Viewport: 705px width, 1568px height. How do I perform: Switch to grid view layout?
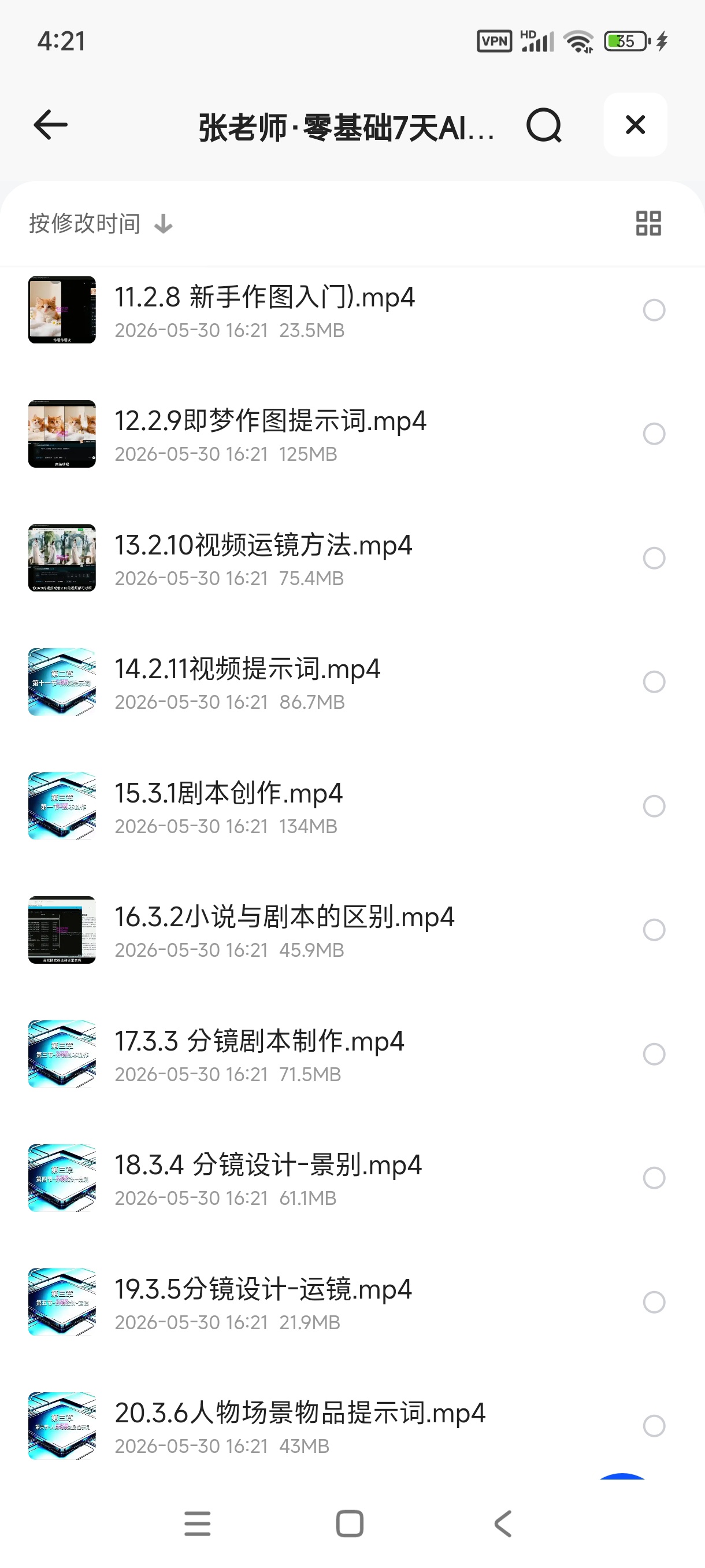point(648,223)
